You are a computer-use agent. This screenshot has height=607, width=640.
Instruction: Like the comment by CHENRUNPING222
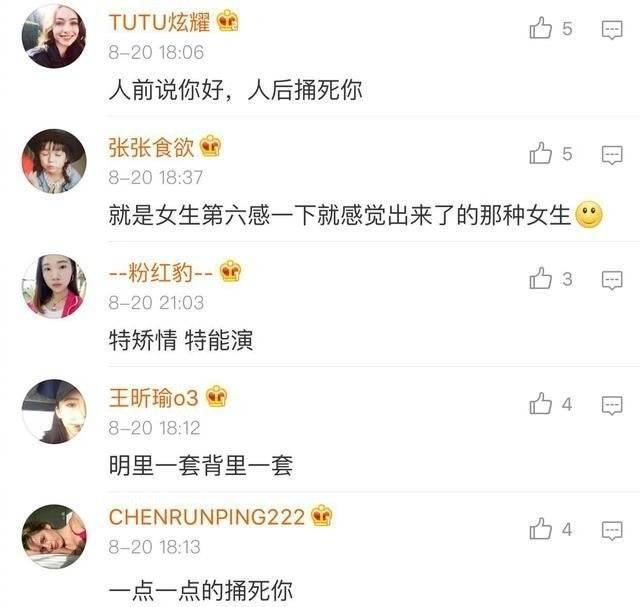point(541,529)
